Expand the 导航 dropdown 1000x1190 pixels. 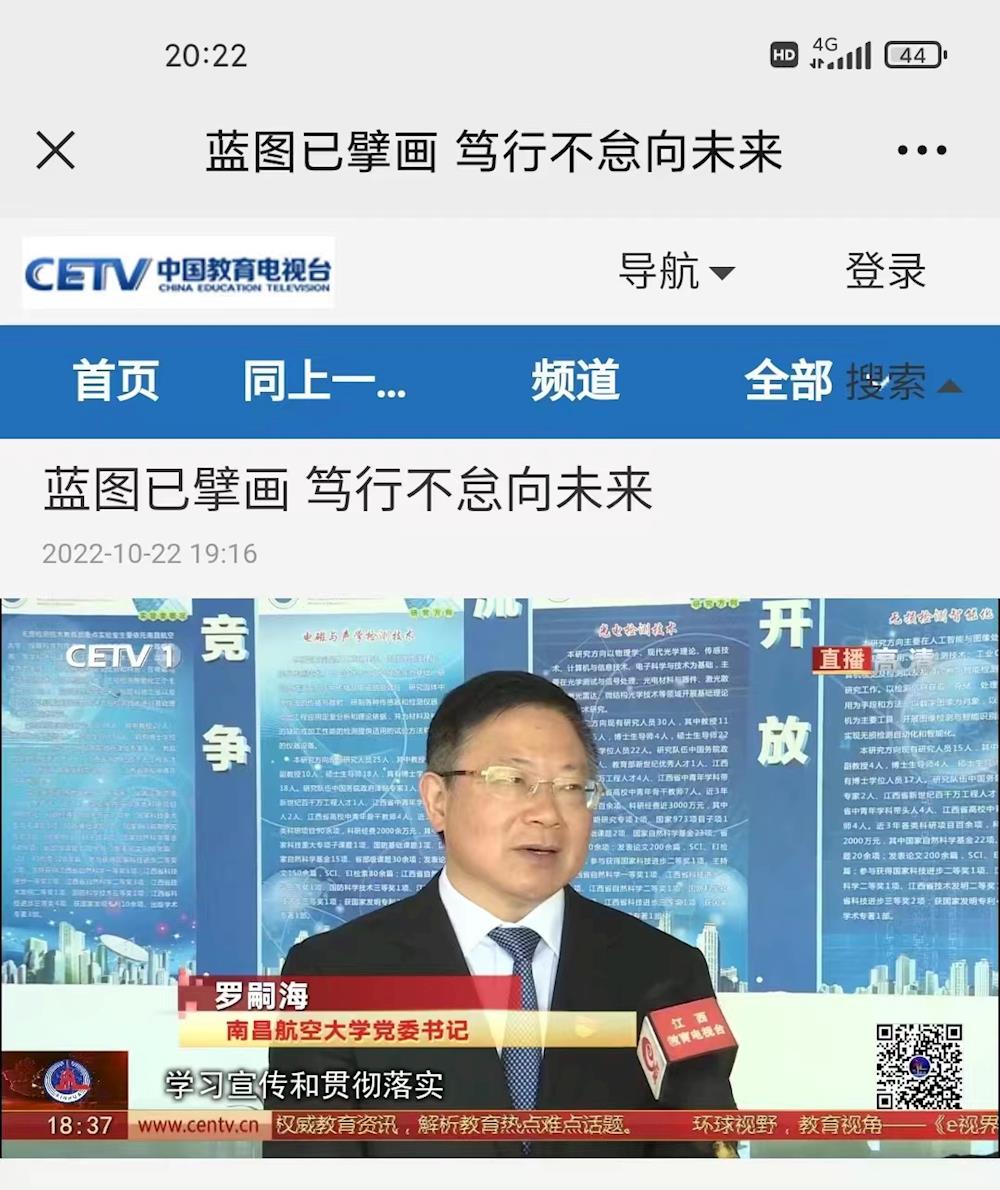(x=676, y=271)
